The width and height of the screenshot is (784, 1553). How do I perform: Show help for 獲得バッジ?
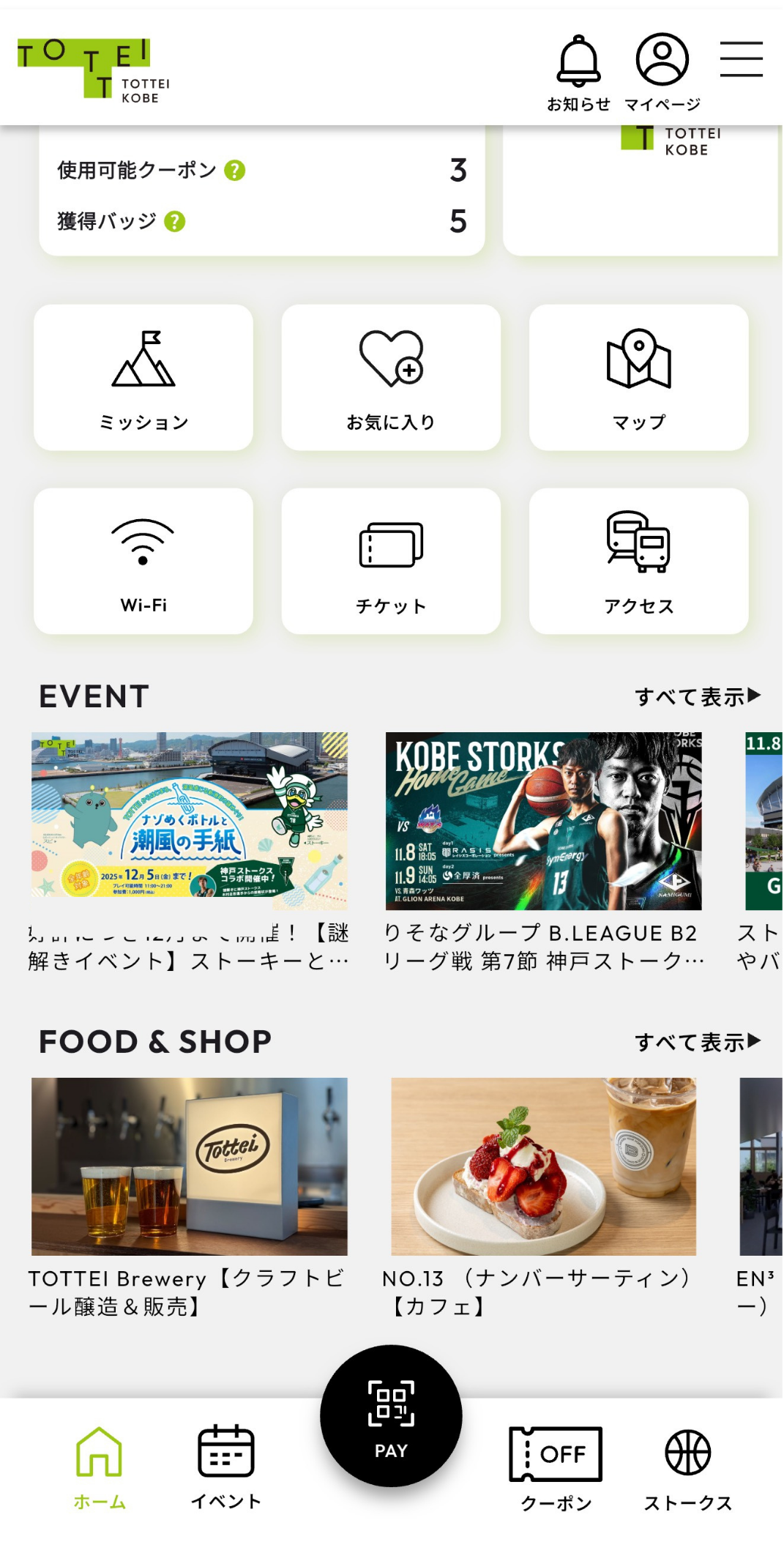click(x=175, y=221)
